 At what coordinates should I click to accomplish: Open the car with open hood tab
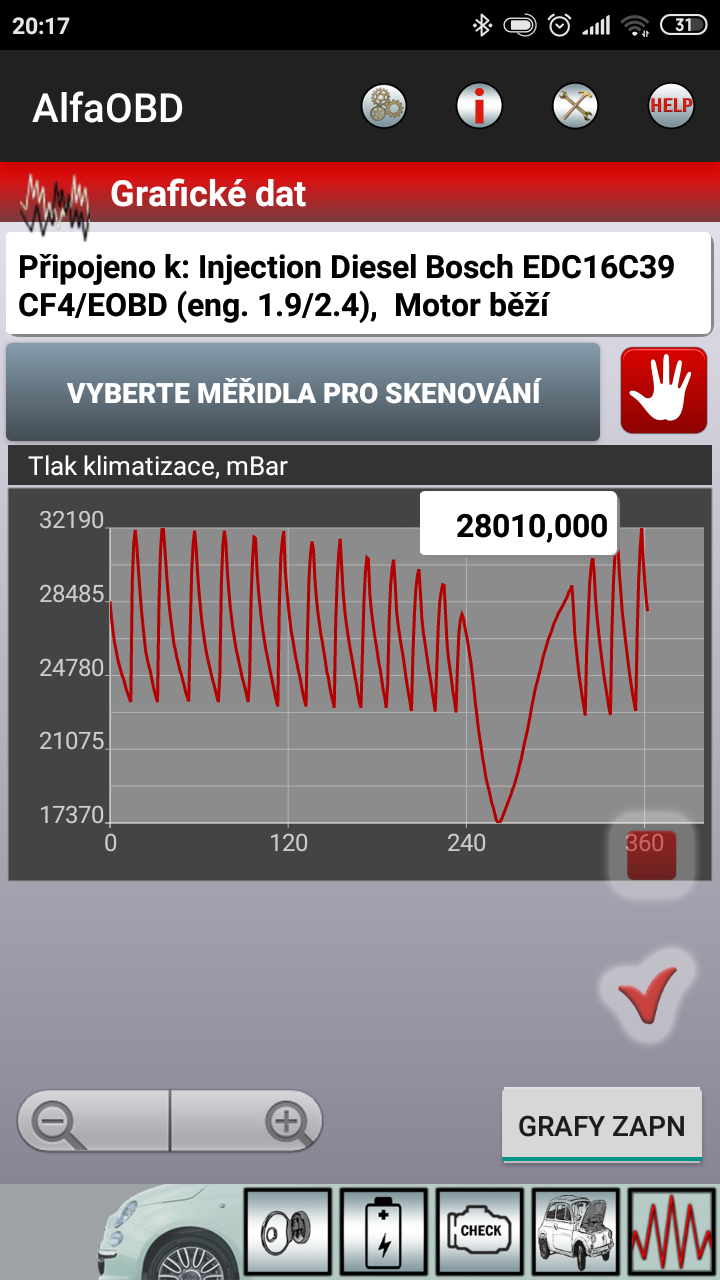(x=575, y=1231)
